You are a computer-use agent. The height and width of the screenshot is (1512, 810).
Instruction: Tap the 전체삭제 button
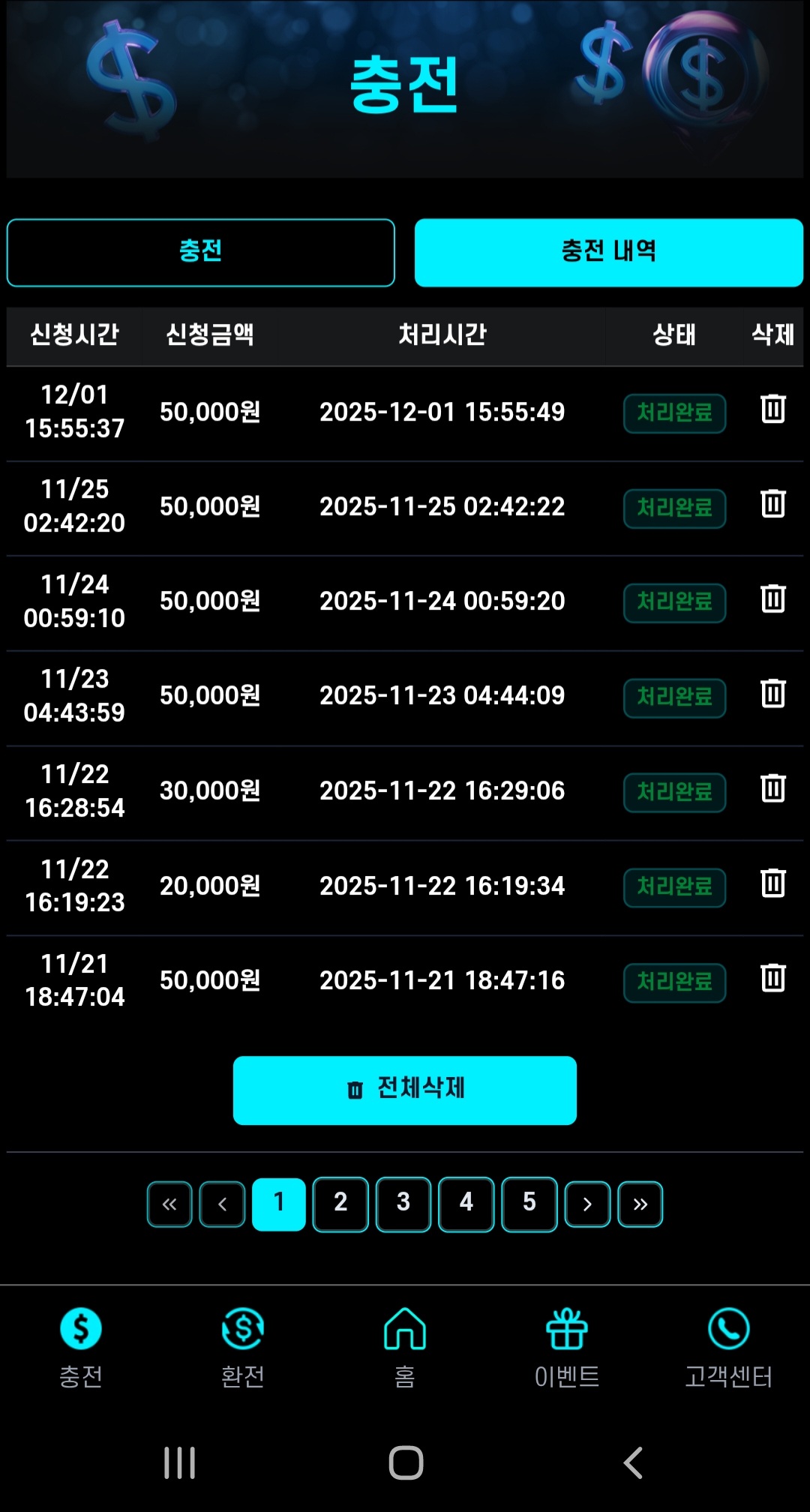(404, 1090)
